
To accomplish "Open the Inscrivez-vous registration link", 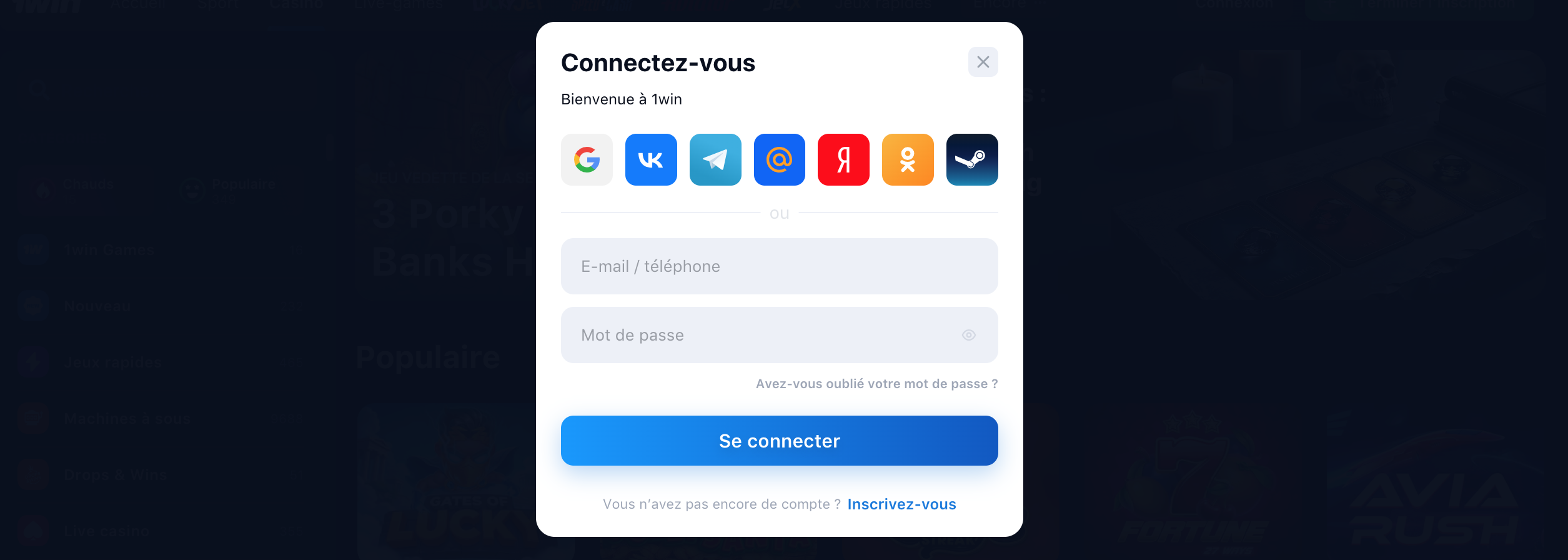I will pyautogui.click(x=901, y=504).
